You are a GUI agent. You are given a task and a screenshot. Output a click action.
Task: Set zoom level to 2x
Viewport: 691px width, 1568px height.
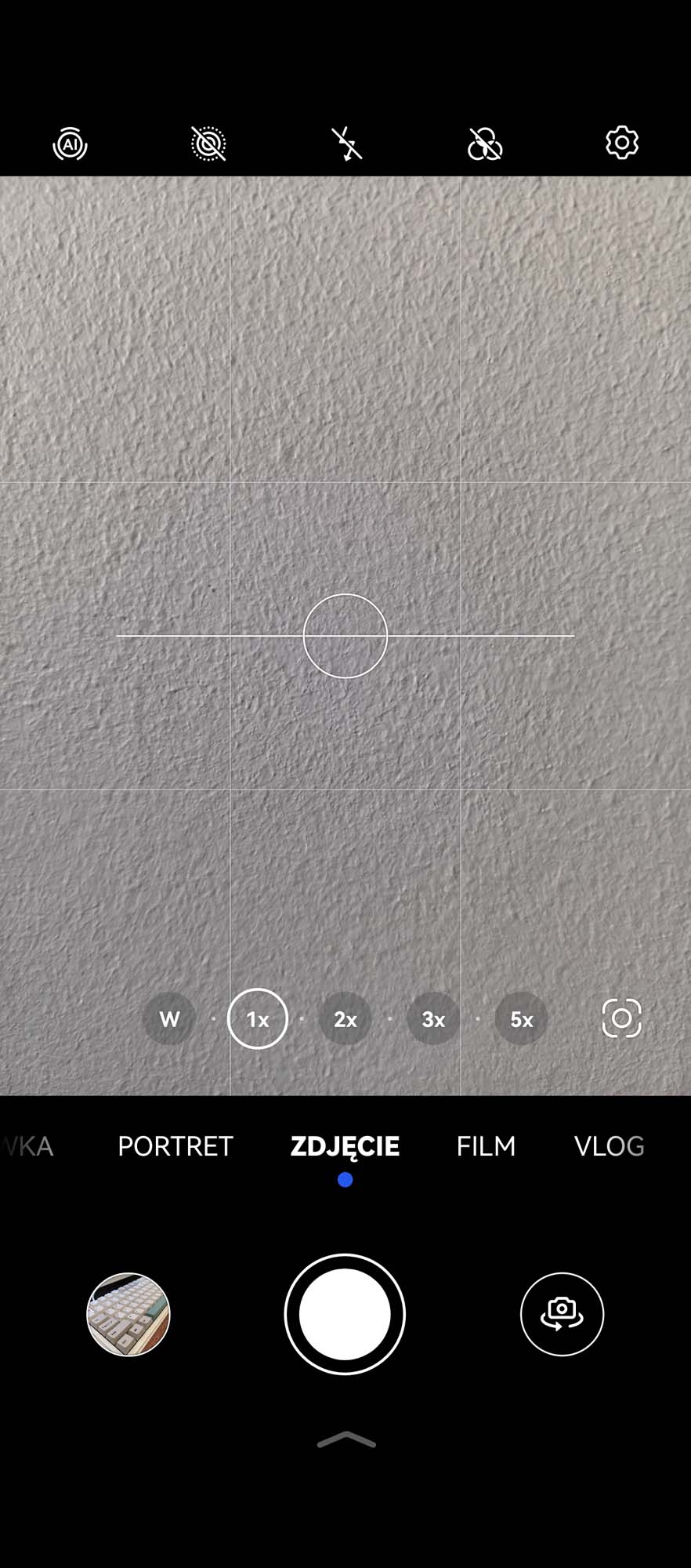(x=345, y=1018)
